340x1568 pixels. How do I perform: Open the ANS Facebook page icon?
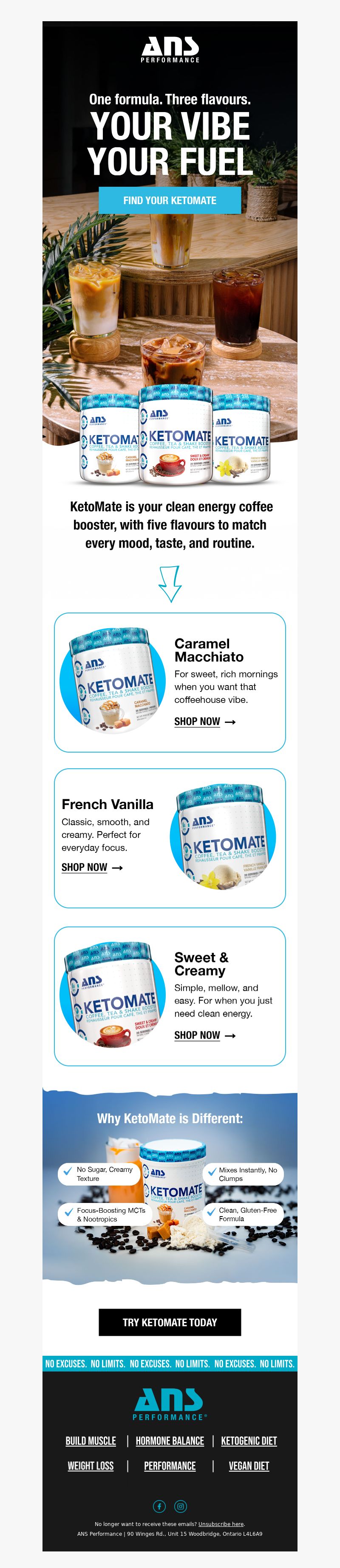pos(159,1506)
